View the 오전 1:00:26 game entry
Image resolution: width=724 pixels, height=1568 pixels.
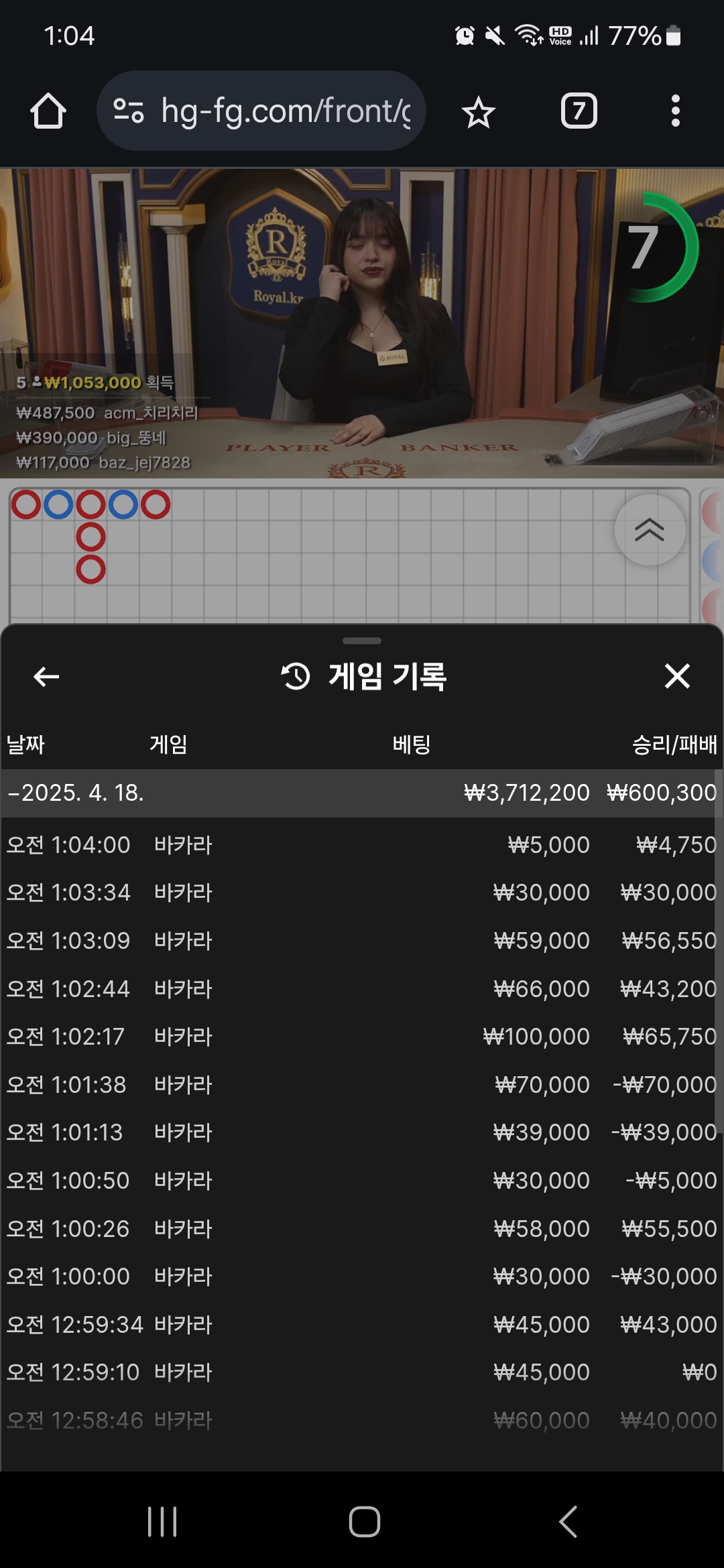(362, 1229)
